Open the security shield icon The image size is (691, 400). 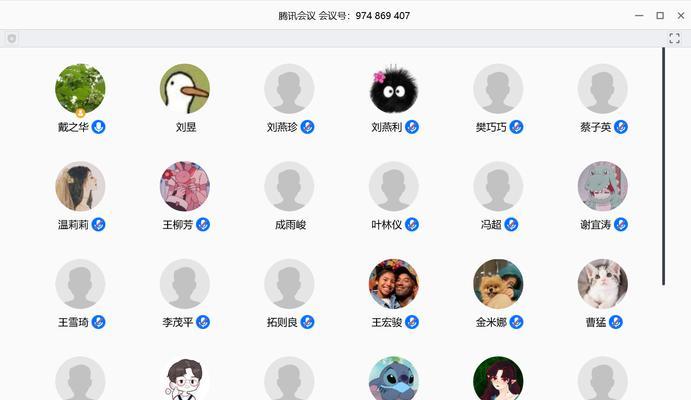(12, 38)
